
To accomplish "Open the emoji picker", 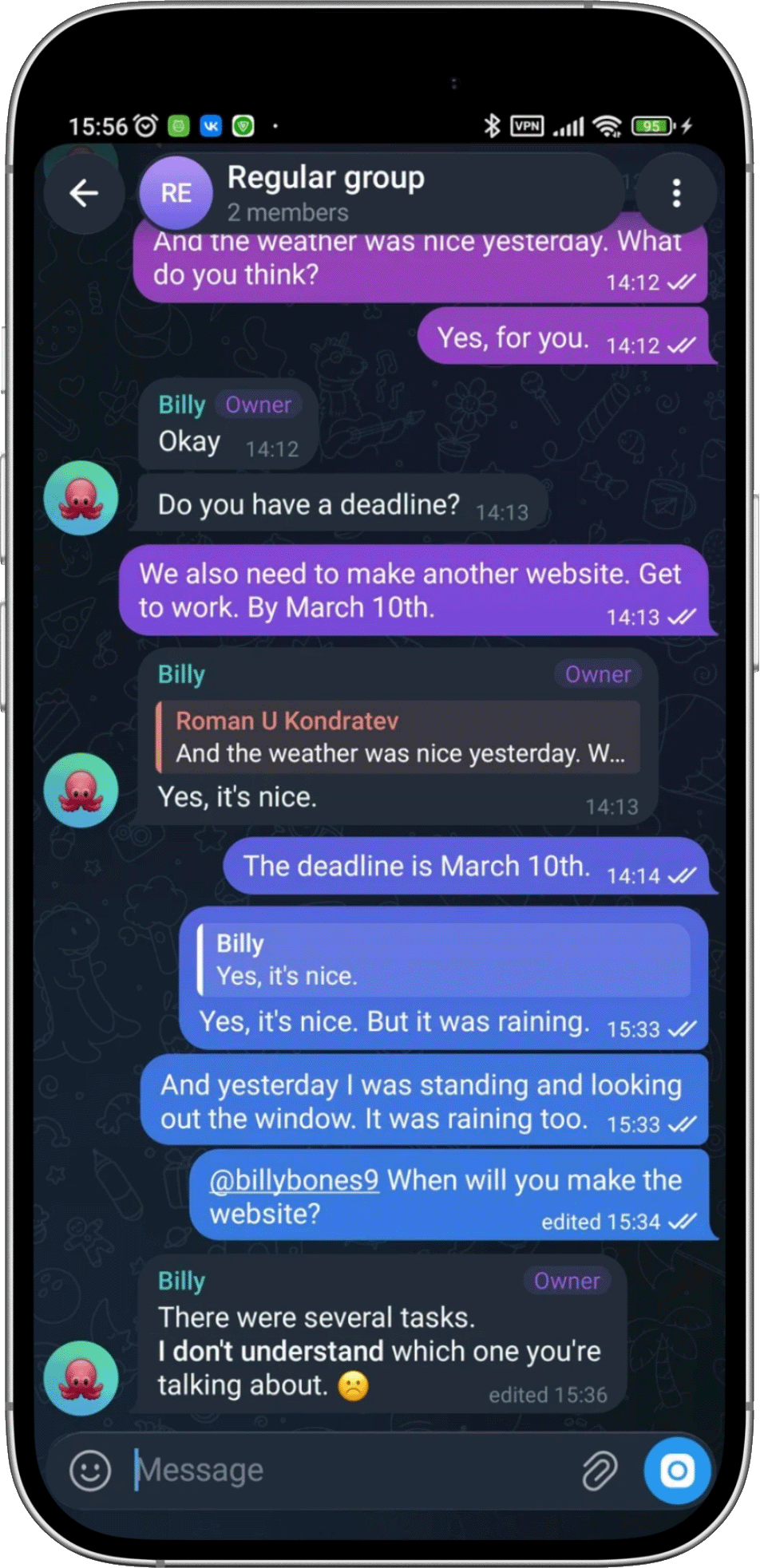I will pos(90,1470).
